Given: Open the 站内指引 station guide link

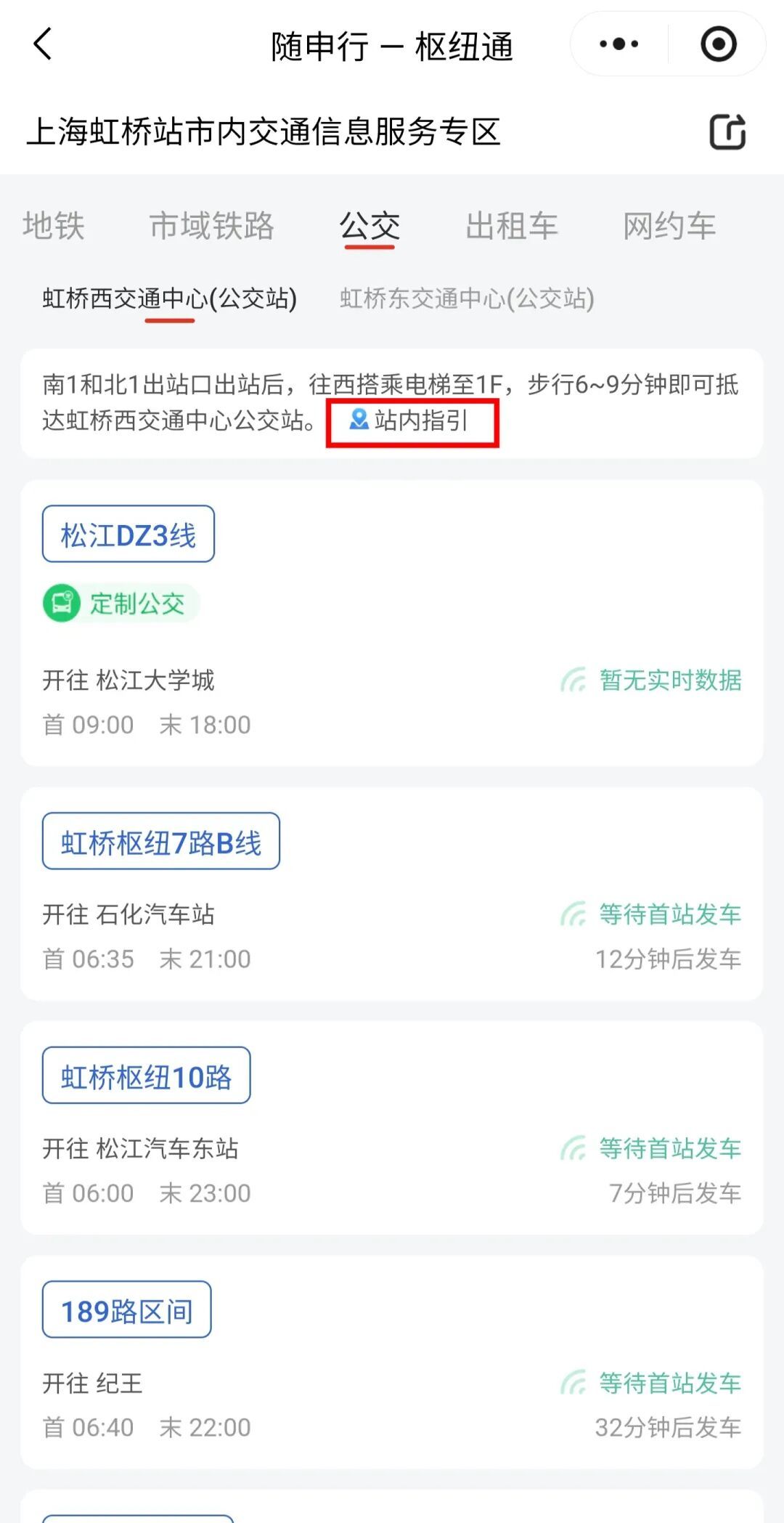Looking at the screenshot, I should point(412,421).
